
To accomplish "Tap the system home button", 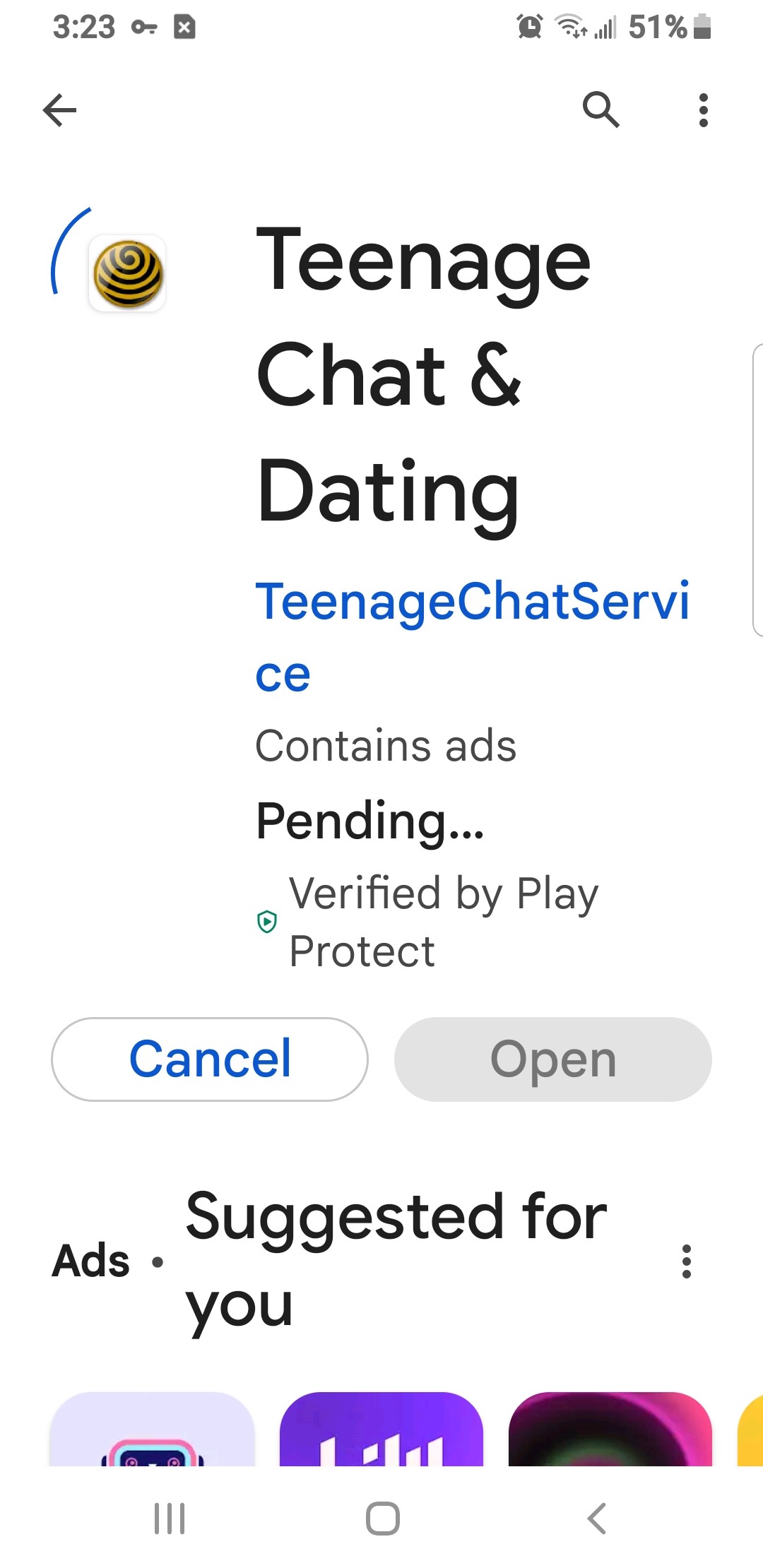I will 382,1519.
